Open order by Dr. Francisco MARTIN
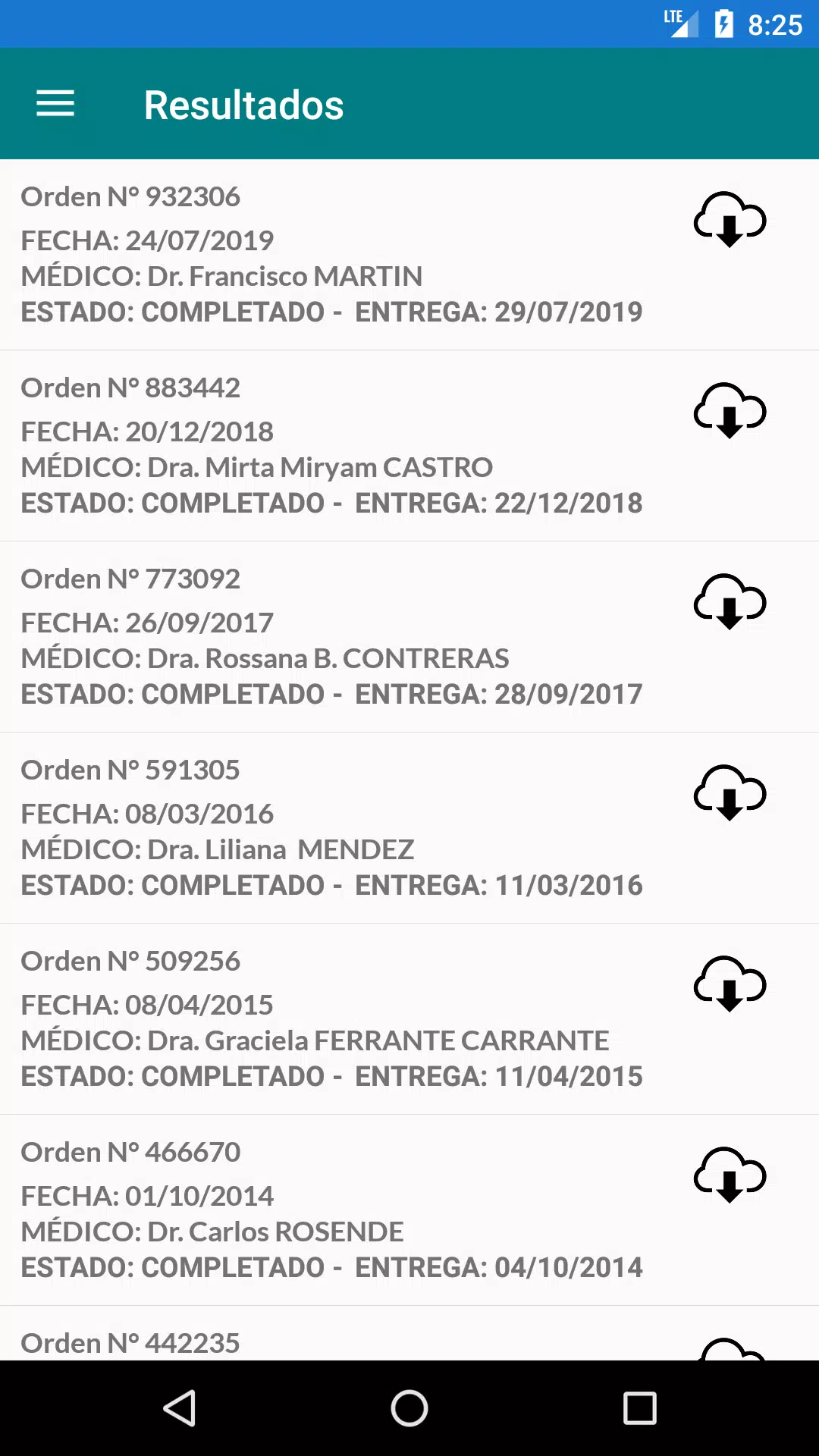The width and height of the screenshot is (819, 1456). tap(409, 255)
